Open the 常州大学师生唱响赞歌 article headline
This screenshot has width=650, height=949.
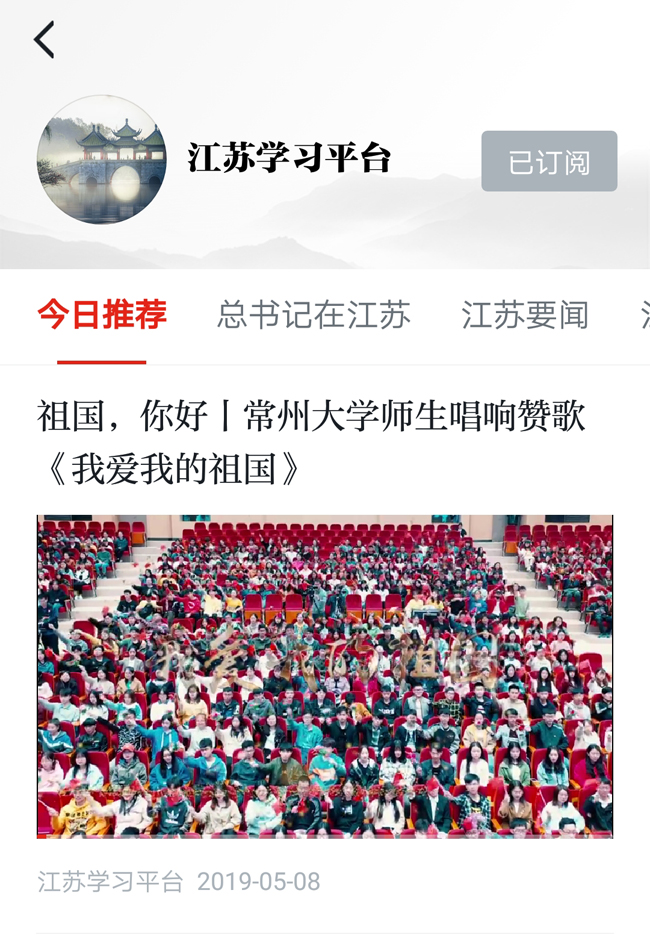311,441
